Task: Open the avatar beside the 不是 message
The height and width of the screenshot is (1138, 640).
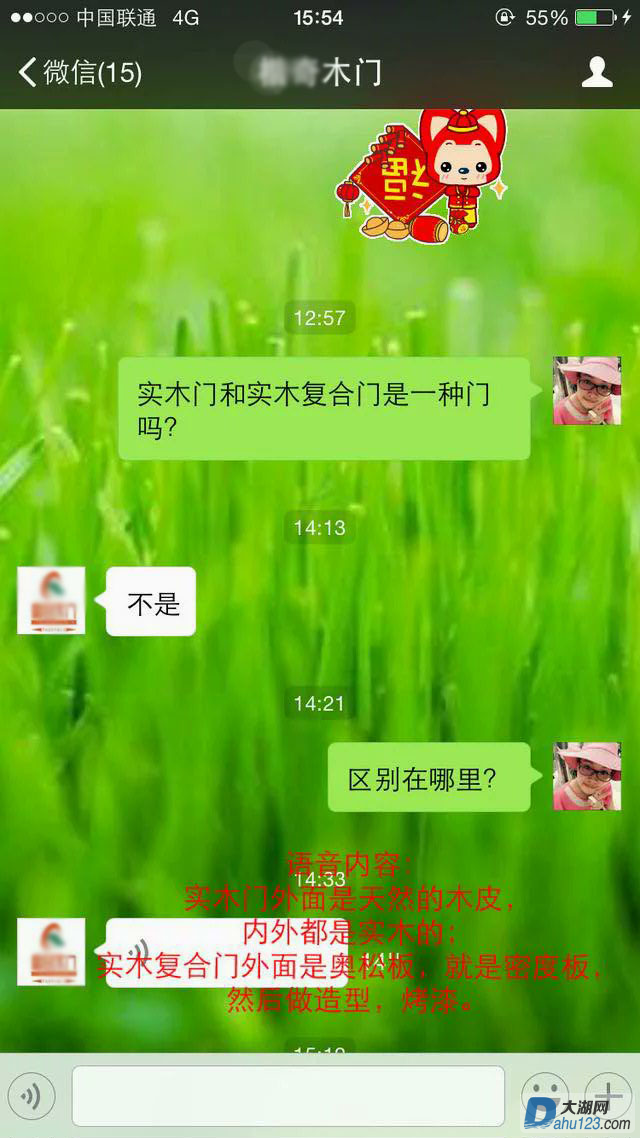Action: tap(51, 600)
